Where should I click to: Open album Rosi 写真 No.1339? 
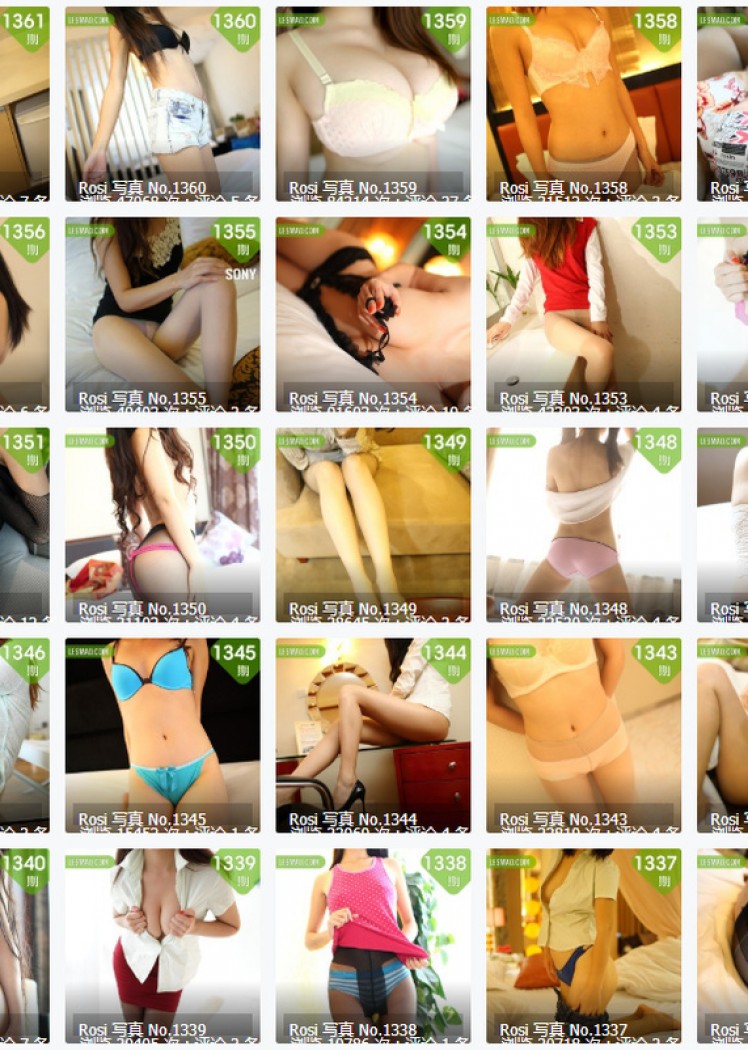coord(162,945)
